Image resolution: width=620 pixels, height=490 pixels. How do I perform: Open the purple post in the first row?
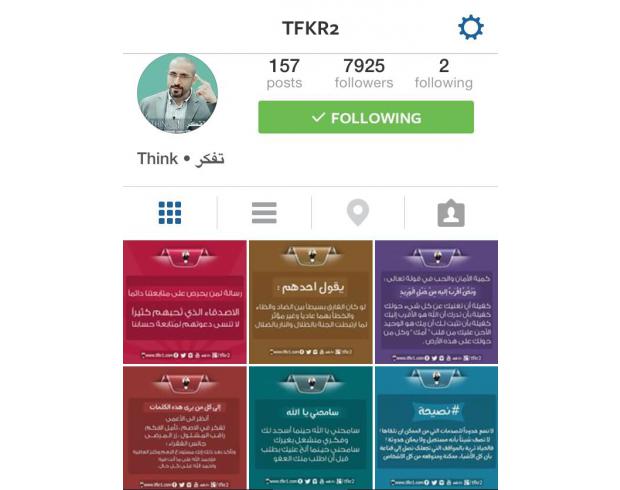436,301
